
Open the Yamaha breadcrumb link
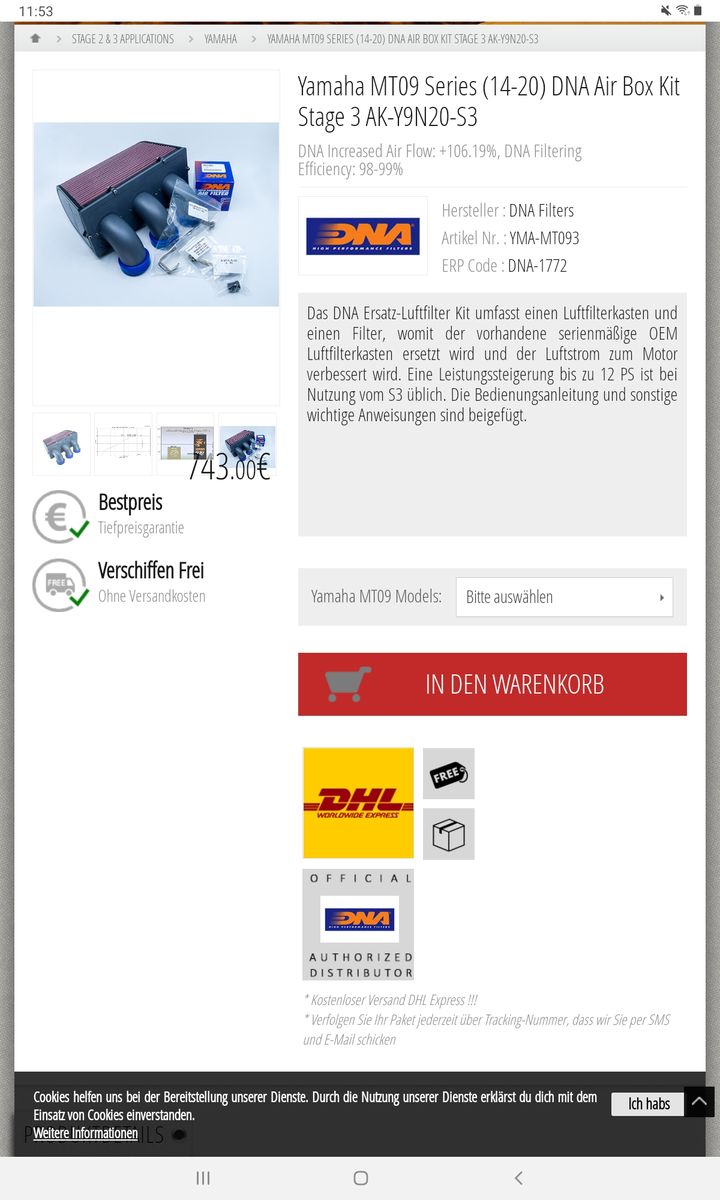pyautogui.click(x=220, y=39)
